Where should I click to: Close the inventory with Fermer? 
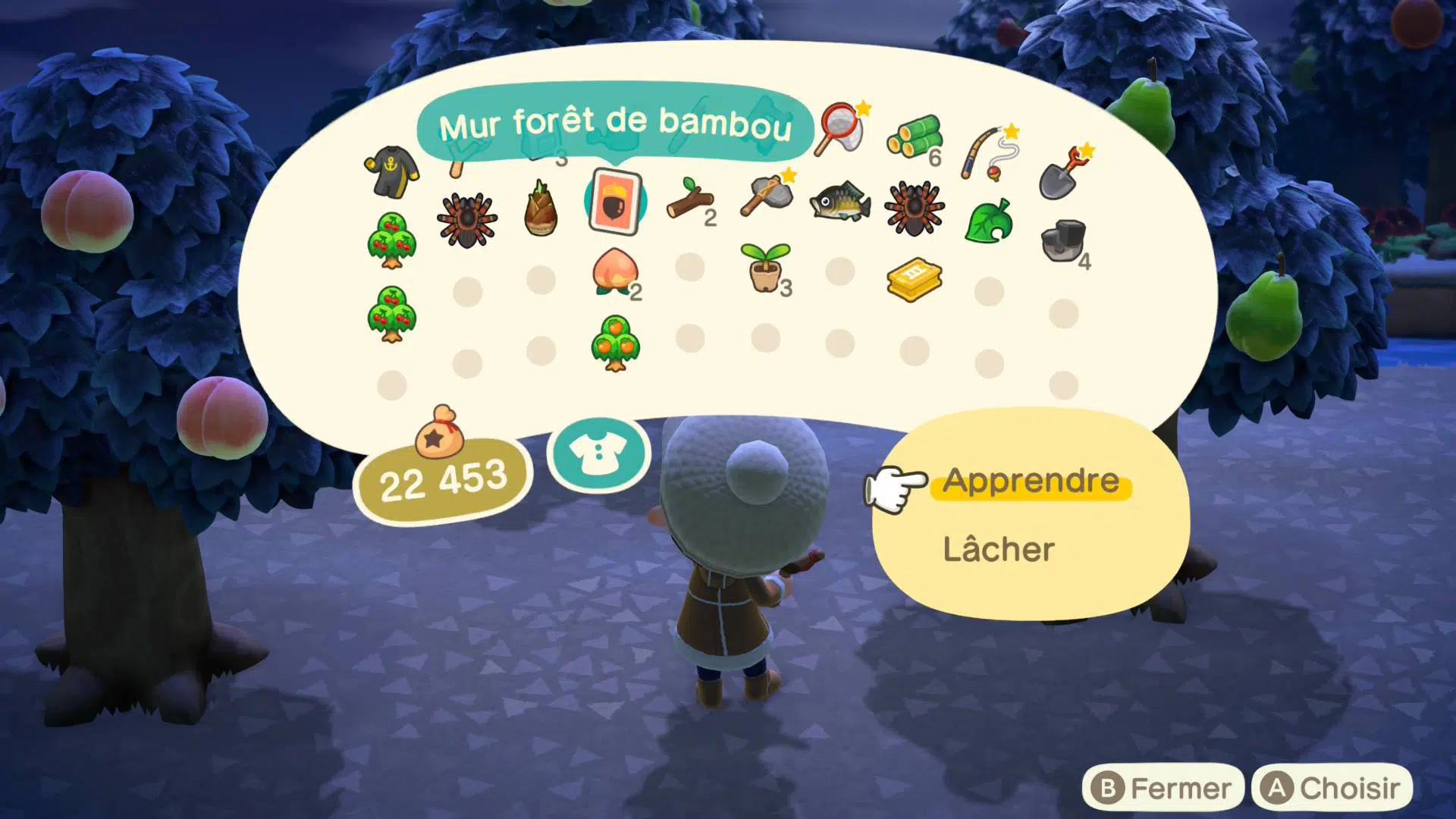(1163, 788)
